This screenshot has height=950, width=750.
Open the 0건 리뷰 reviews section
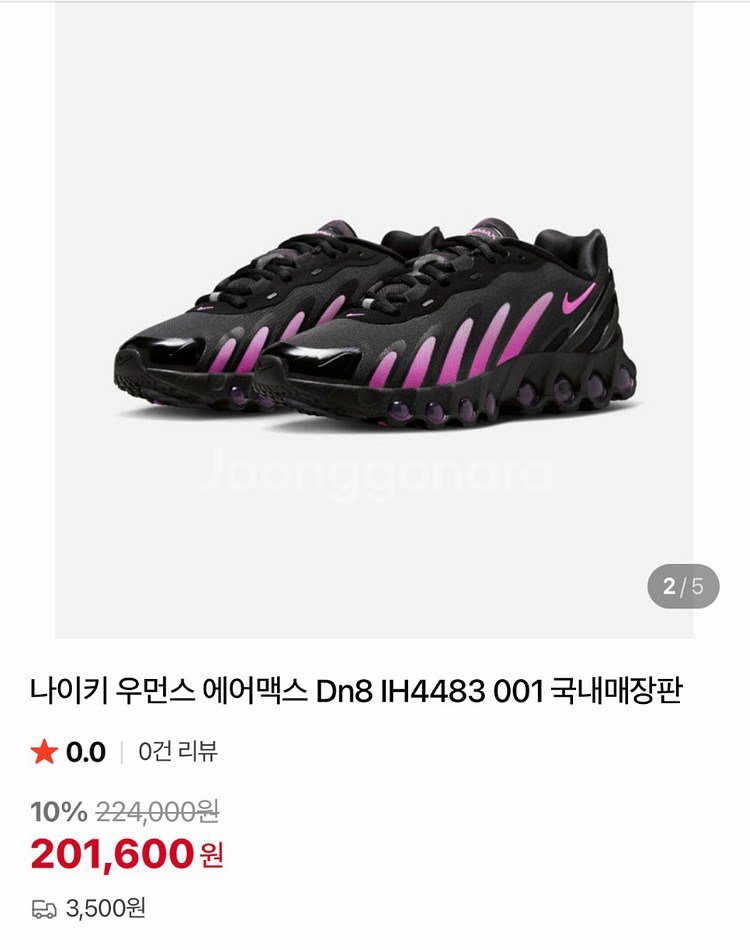[x=178, y=752]
